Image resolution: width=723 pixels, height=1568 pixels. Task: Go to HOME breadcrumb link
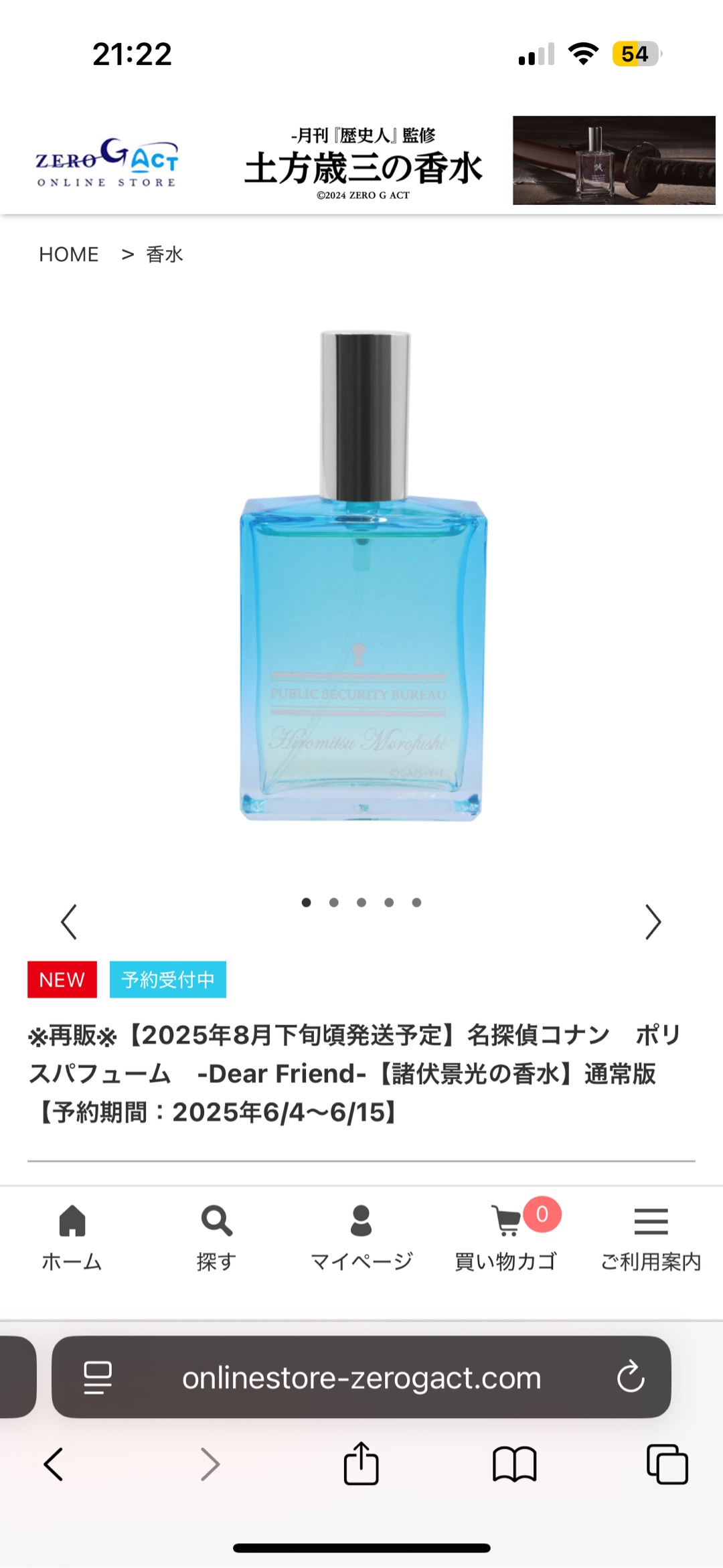point(69,254)
